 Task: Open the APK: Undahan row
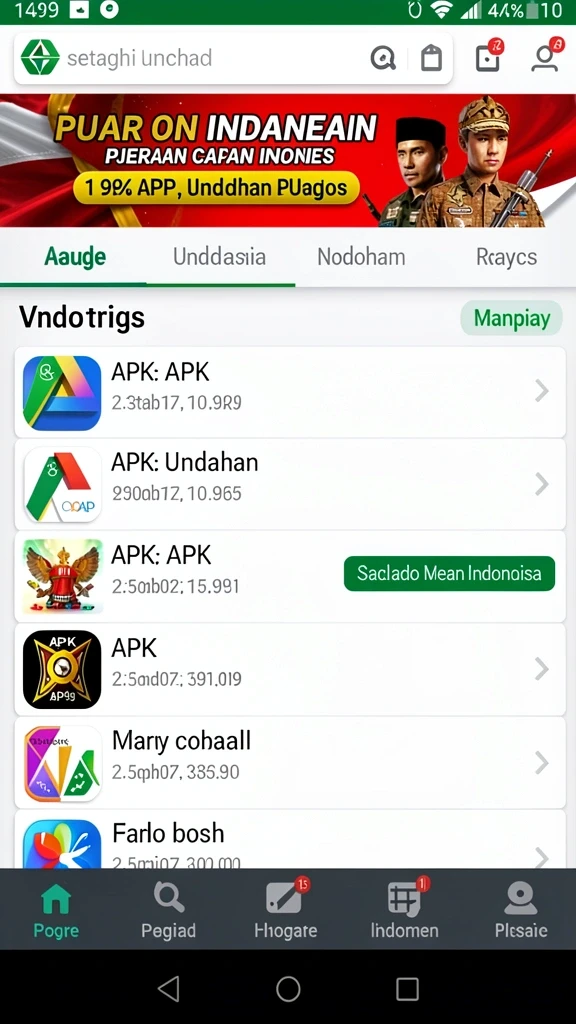coord(290,484)
